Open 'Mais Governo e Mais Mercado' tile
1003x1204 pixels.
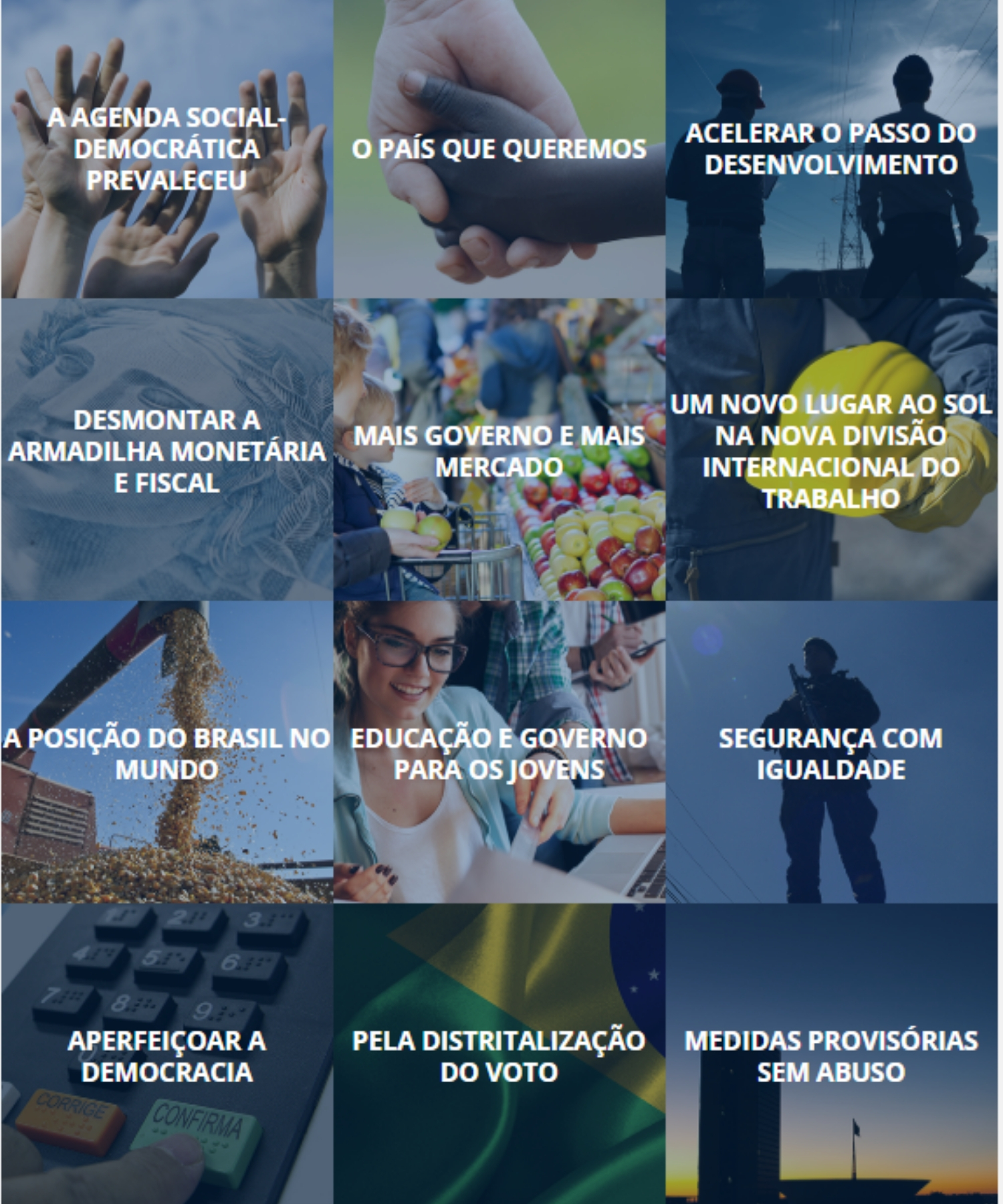pos(499,451)
